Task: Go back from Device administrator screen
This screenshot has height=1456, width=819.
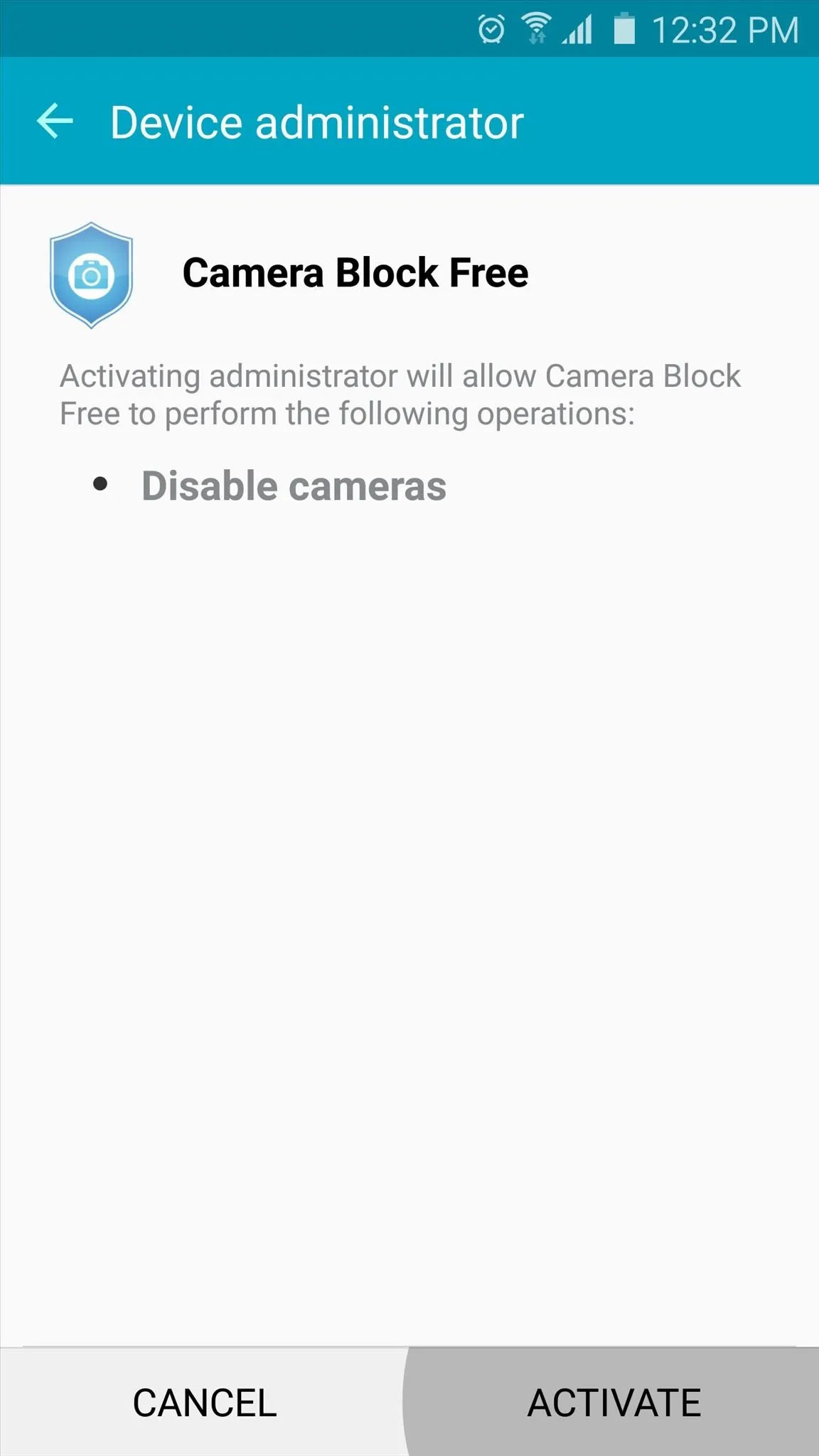Action: pos(55,121)
